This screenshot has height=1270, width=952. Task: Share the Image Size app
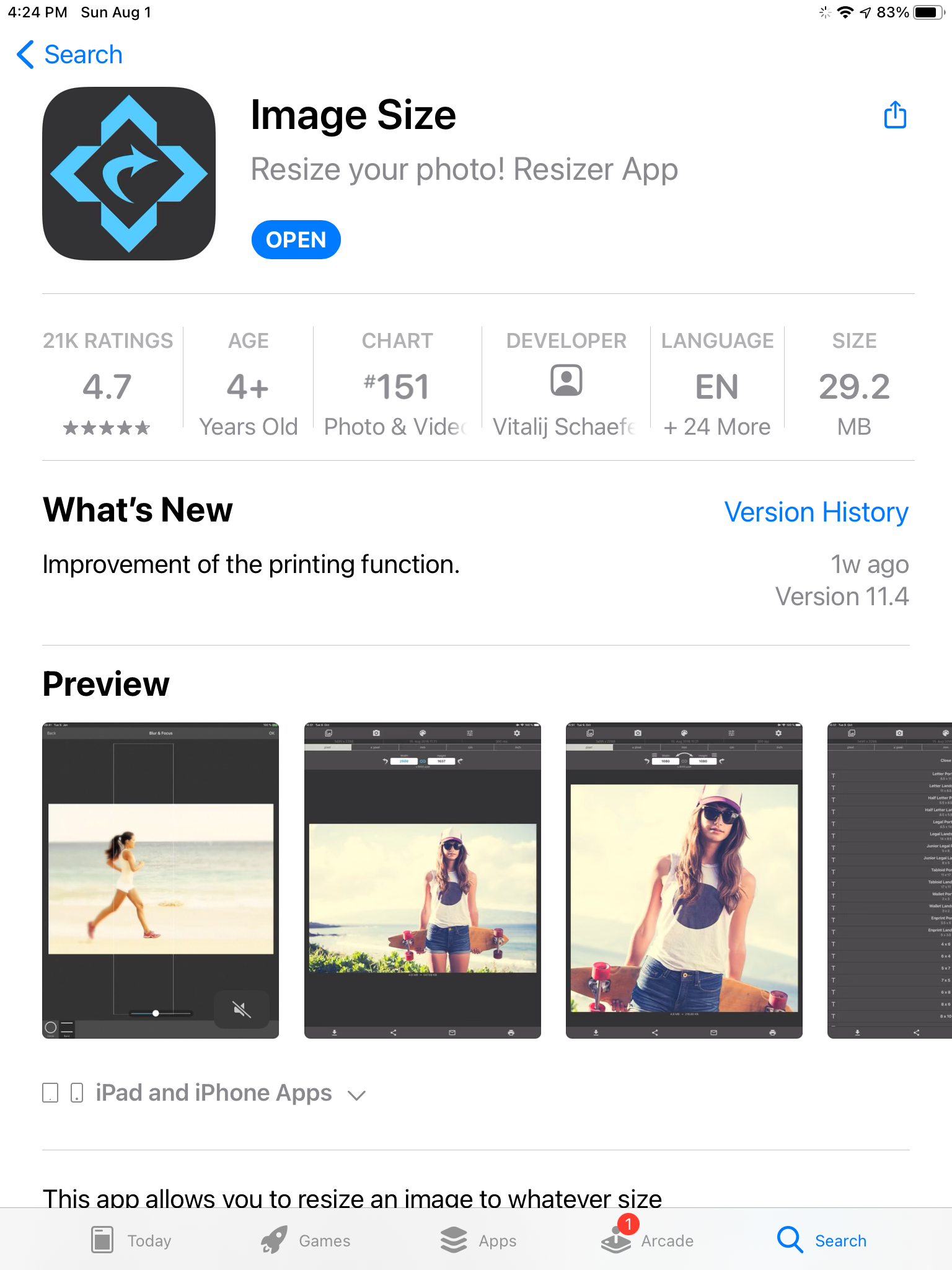pyautogui.click(x=894, y=115)
